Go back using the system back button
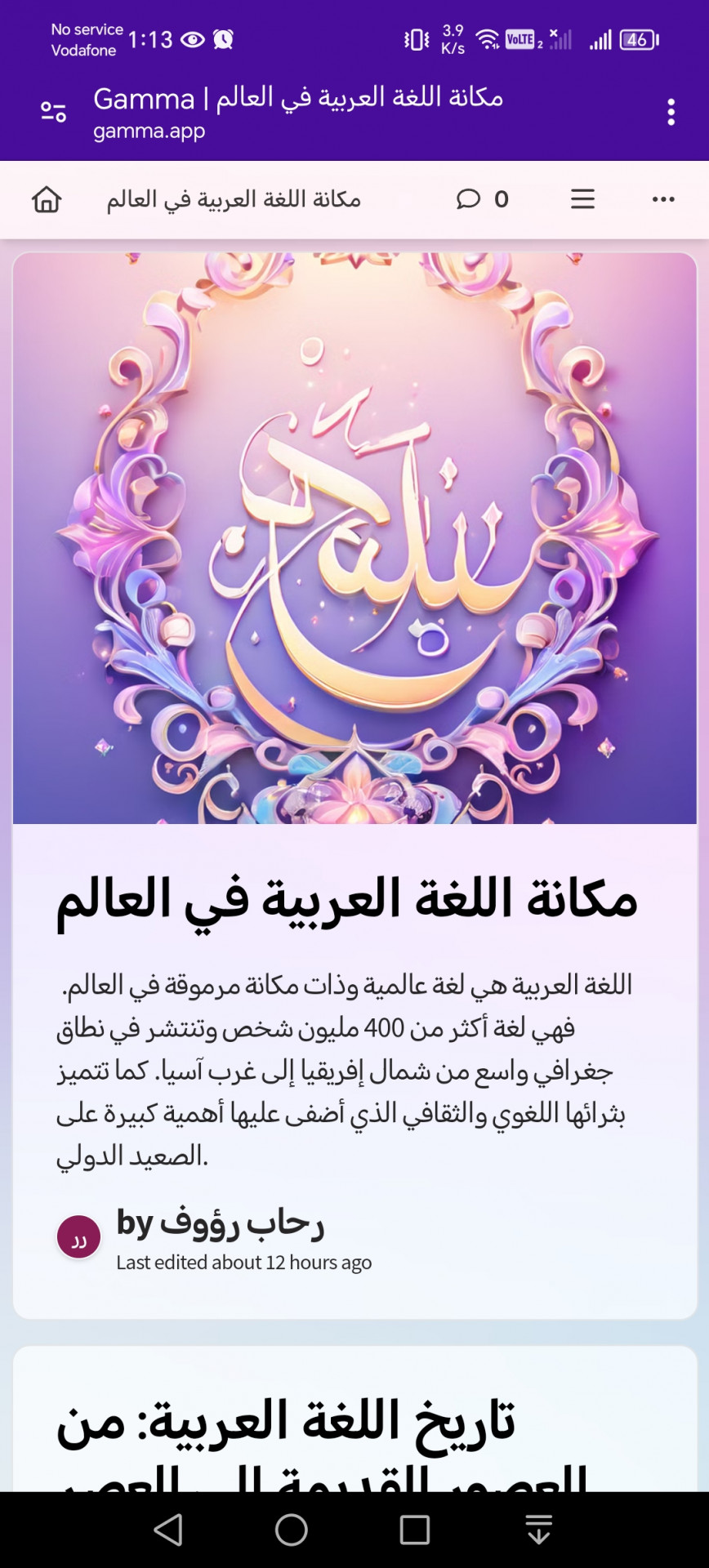Screen dimensions: 709x1568 tap(168, 1530)
